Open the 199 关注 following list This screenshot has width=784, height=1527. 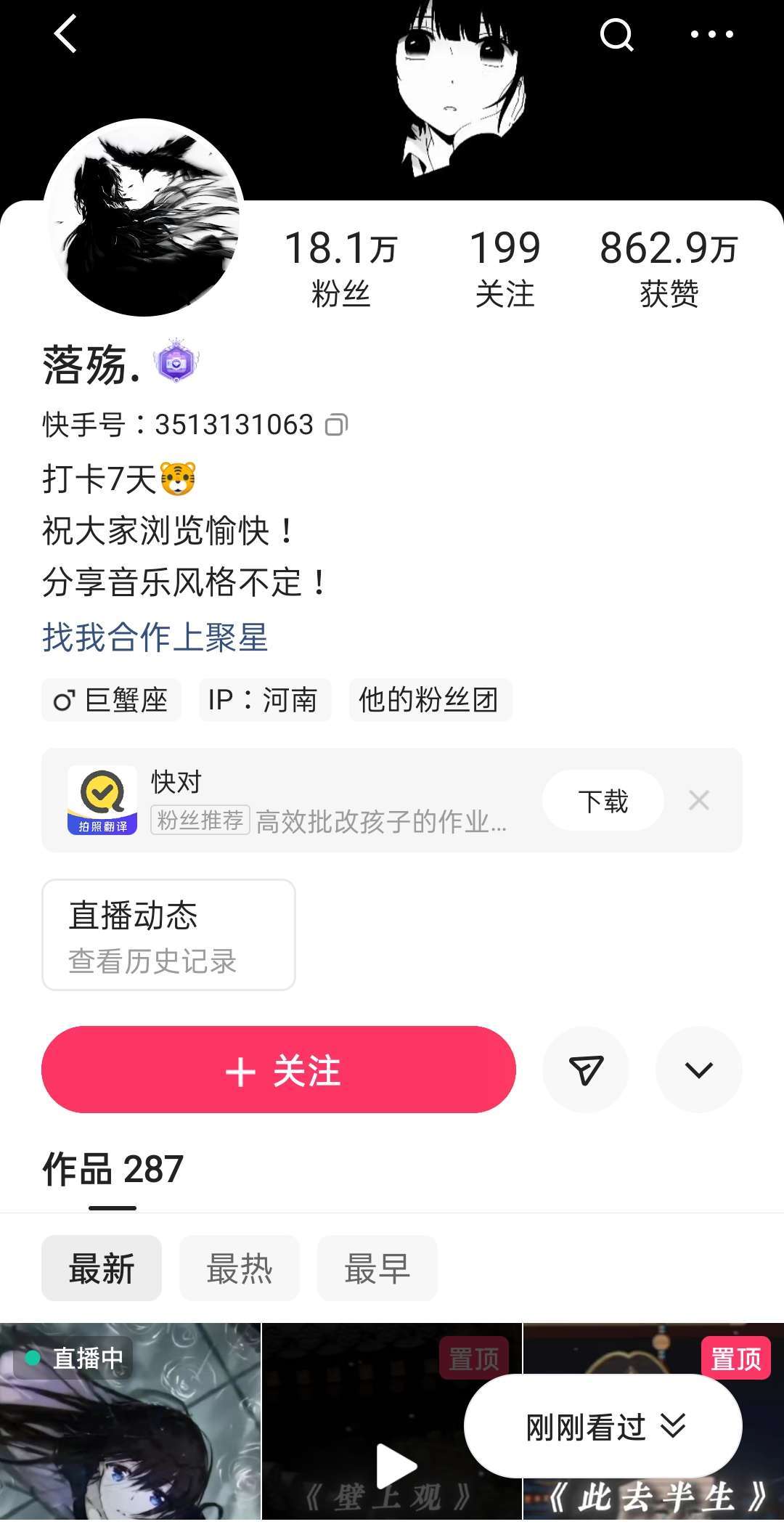[505, 267]
